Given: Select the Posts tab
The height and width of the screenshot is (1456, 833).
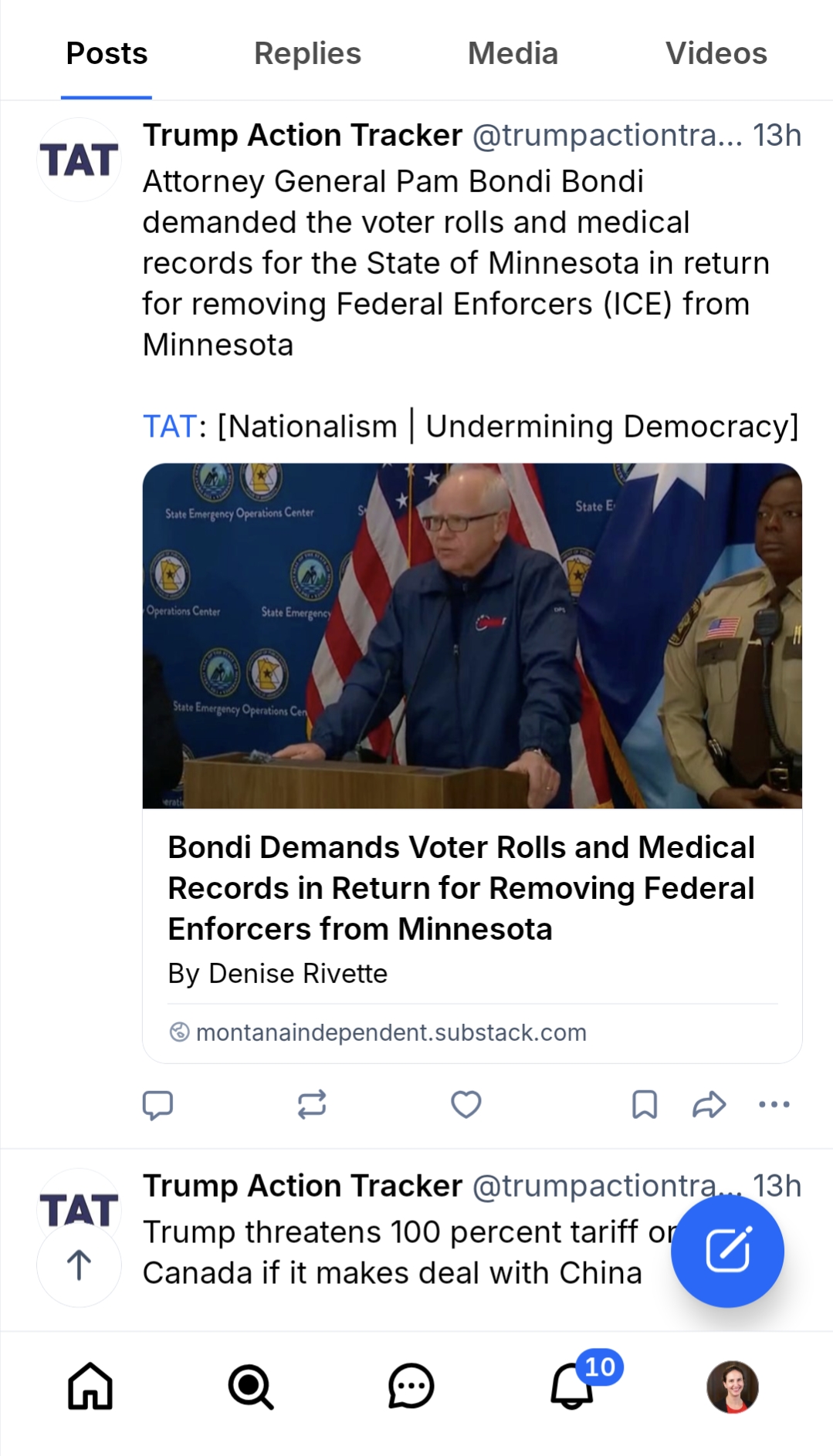Looking at the screenshot, I should point(107,54).
